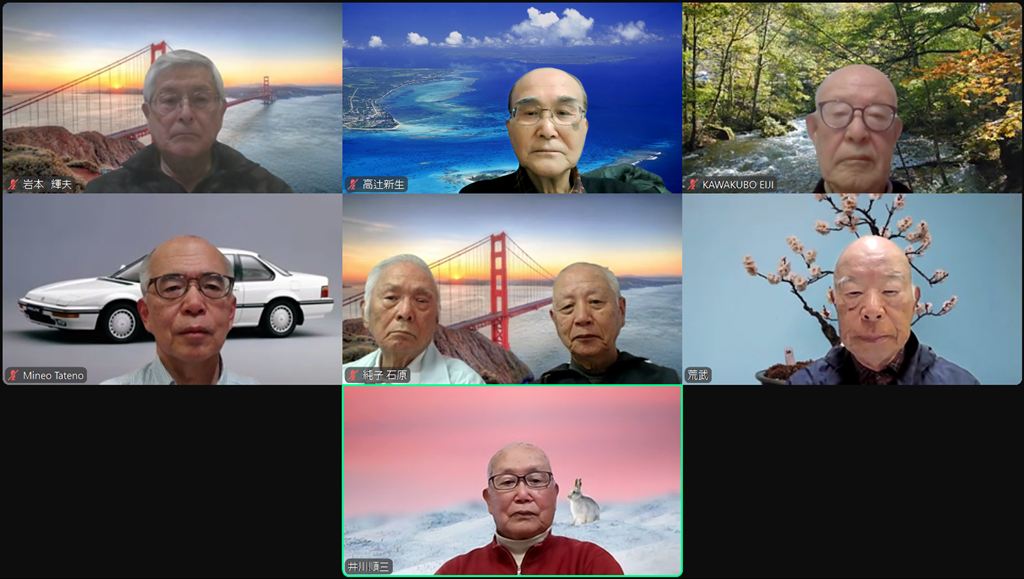Open KAWAKUBO EIJI's video tile
The image size is (1024, 579).
(852, 97)
